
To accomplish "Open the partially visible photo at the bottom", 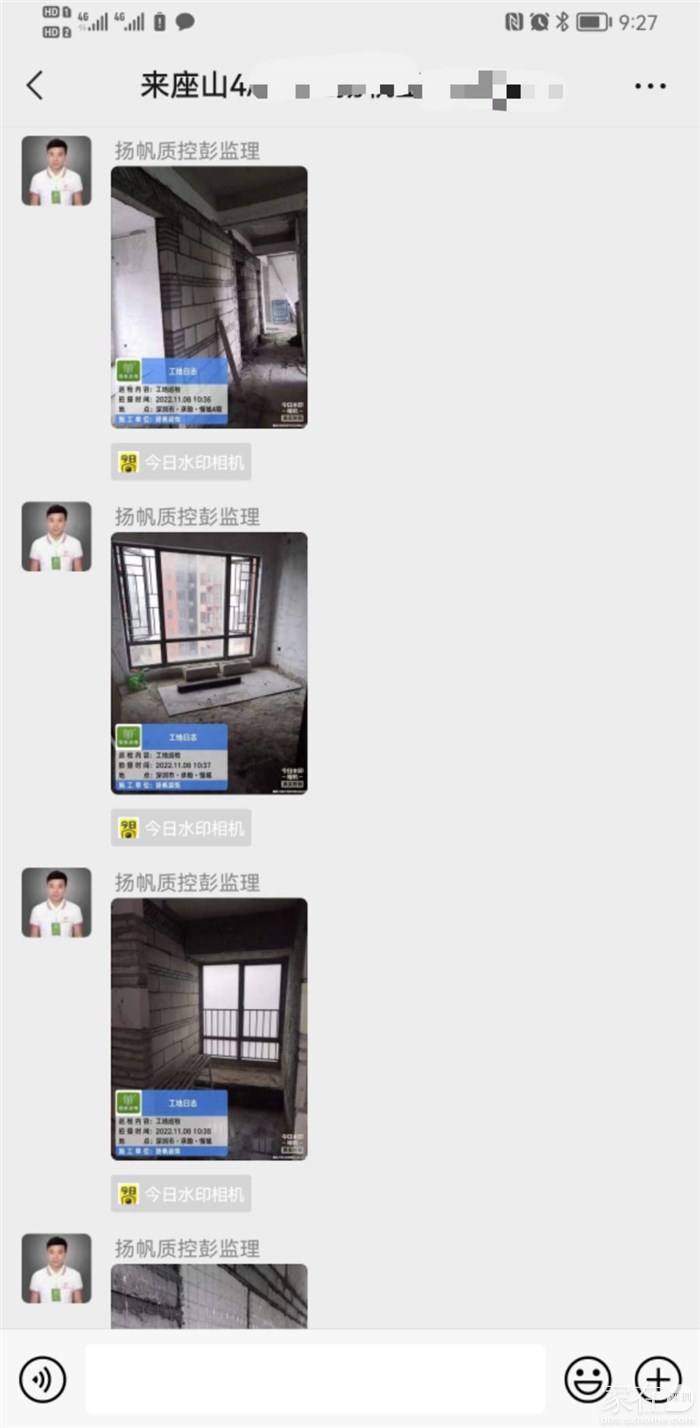I will pos(209,1296).
